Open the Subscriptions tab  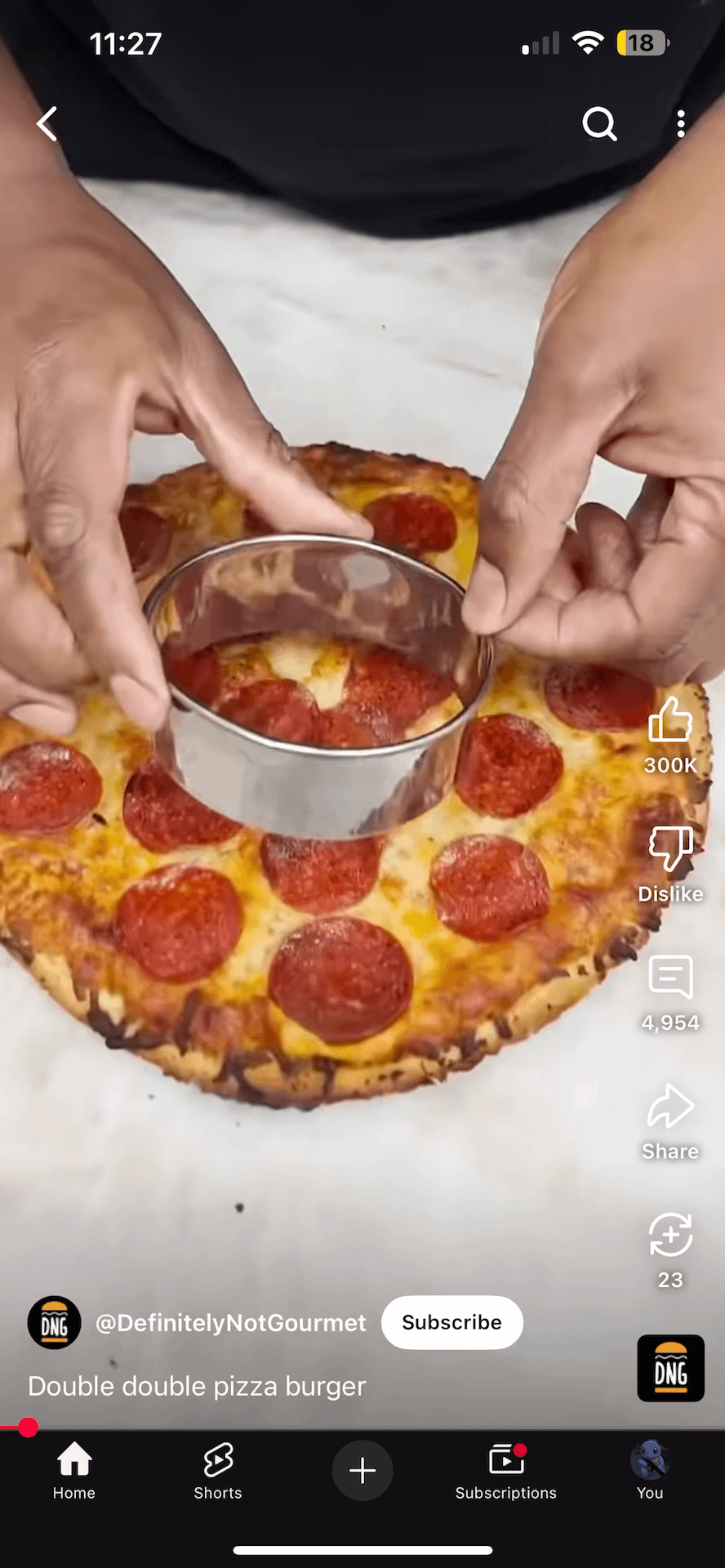[x=506, y=1471]
